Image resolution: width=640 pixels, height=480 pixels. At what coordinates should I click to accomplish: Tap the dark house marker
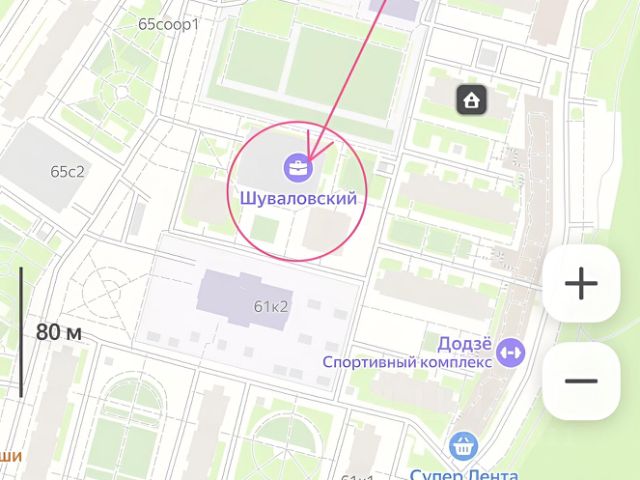click(471, 99)
